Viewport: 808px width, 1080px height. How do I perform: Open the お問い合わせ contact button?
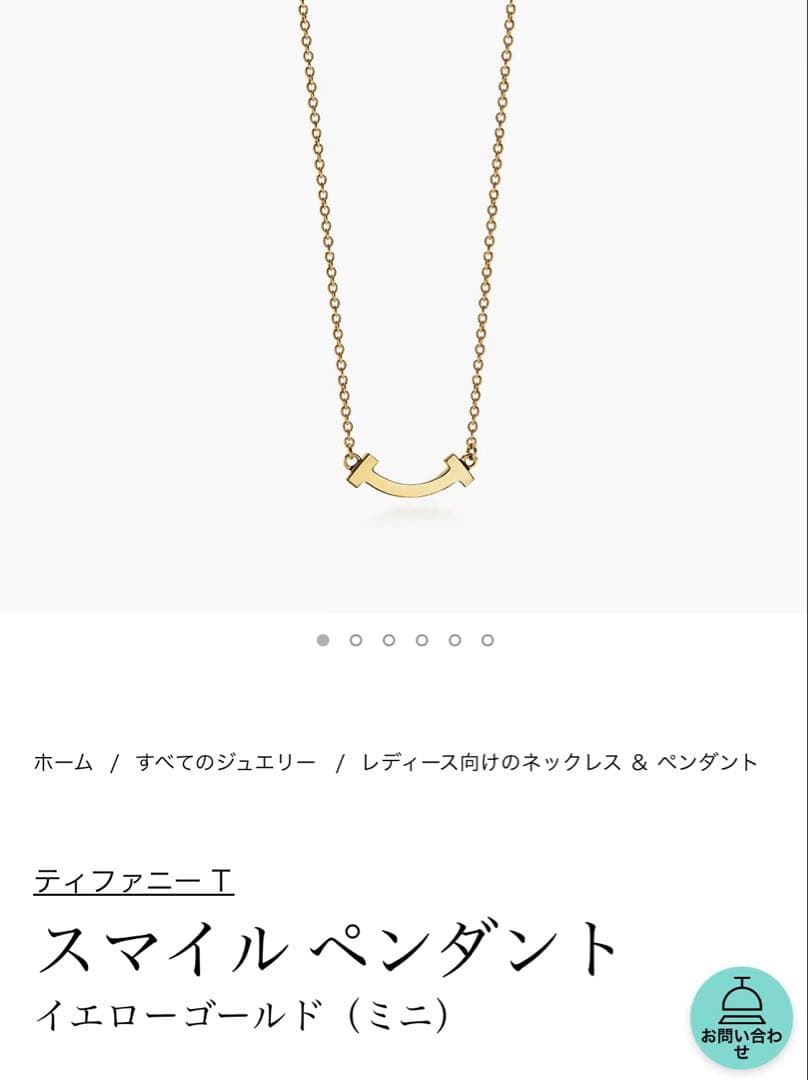click(x=741, y=1019)
